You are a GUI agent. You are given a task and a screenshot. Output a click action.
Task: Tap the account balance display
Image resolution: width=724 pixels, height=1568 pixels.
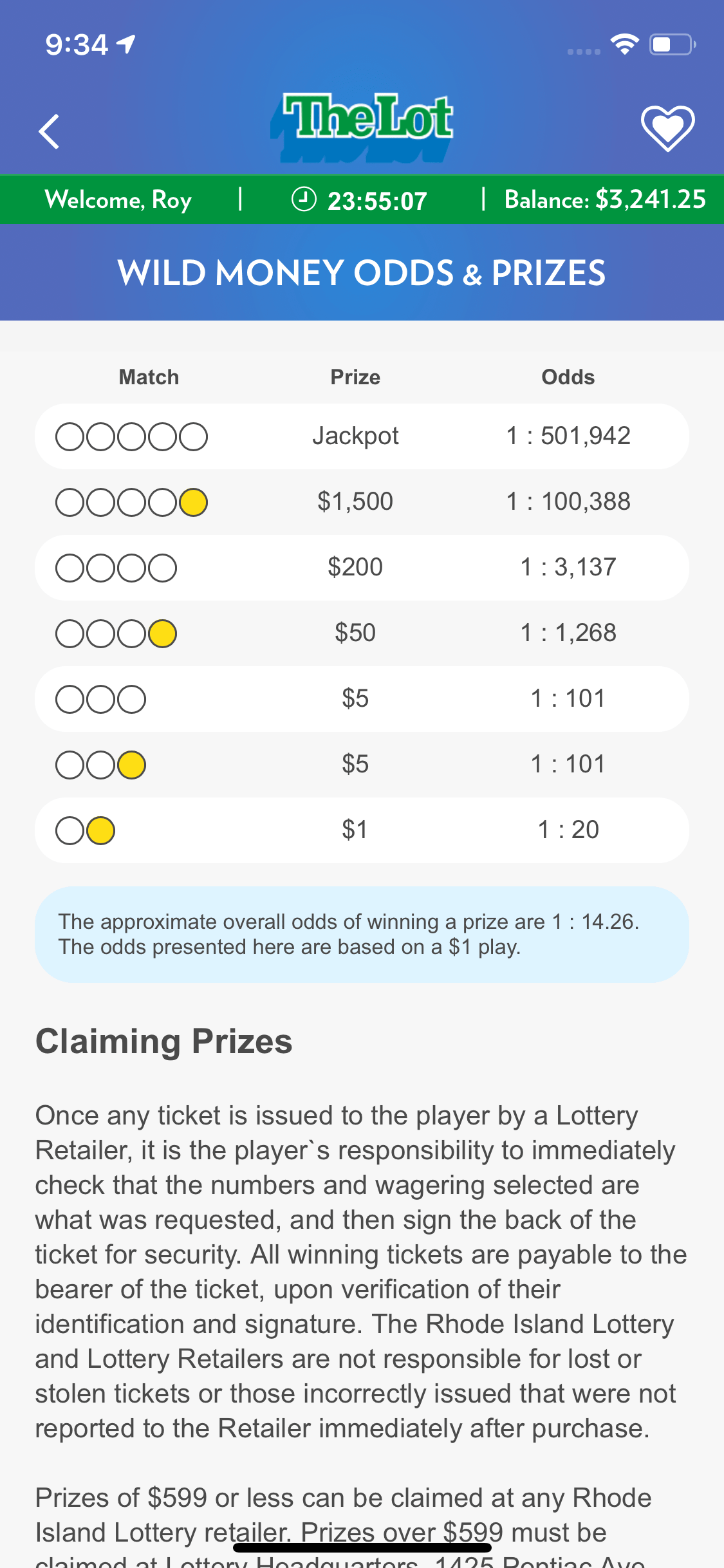click(x=605, y=200)
